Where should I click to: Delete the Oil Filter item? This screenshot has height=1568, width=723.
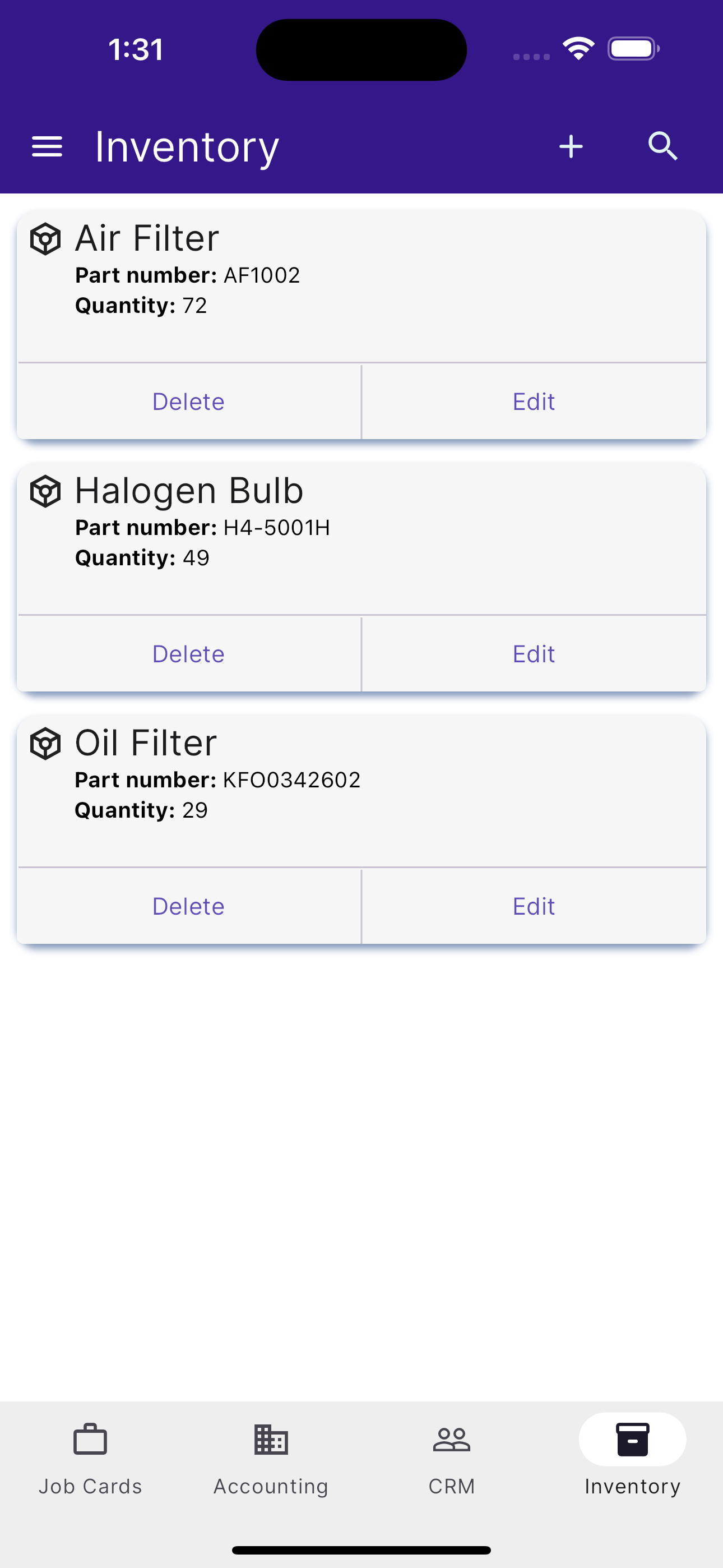(188, 906)
